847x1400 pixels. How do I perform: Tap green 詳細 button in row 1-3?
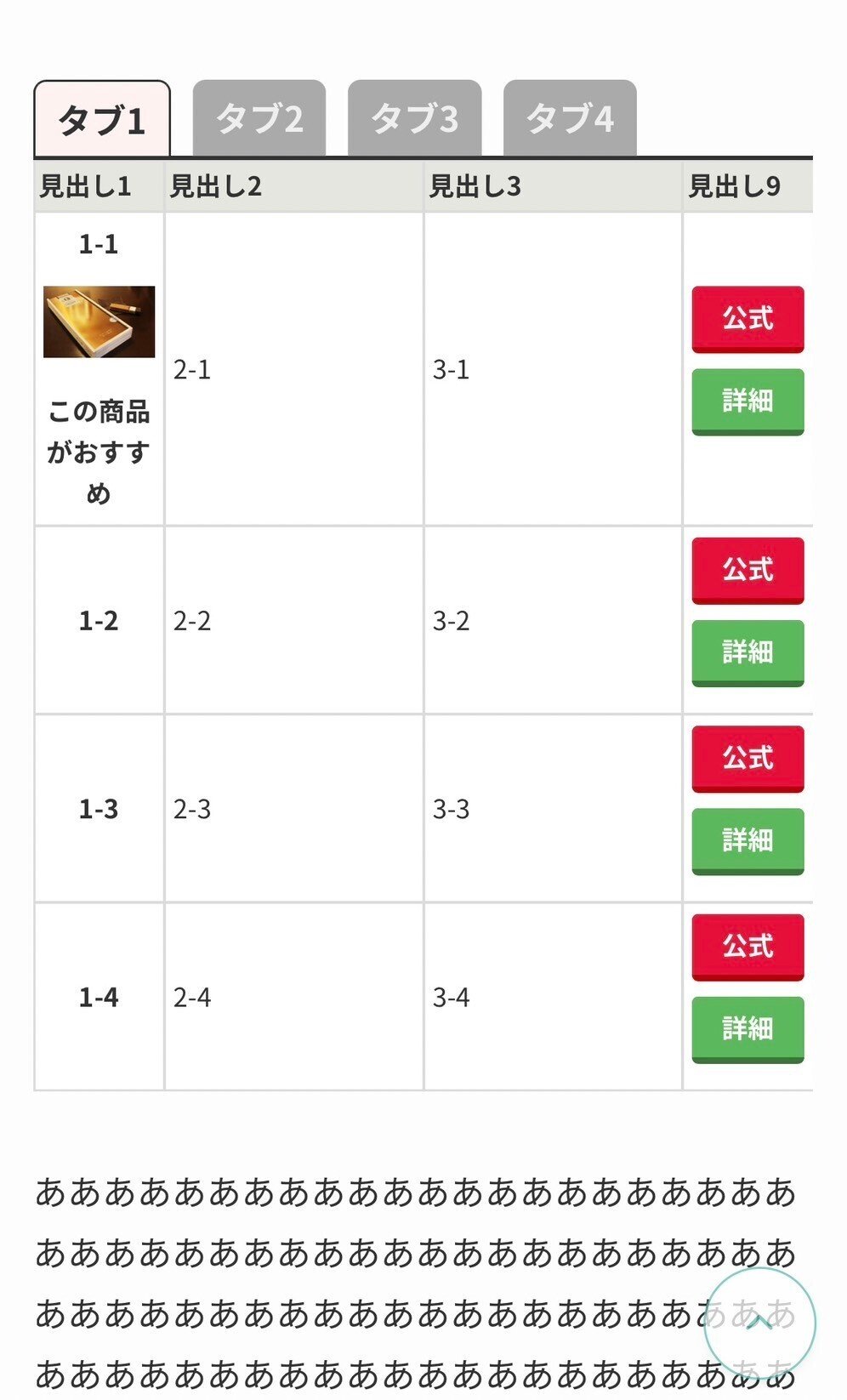(x=748, y=841)
